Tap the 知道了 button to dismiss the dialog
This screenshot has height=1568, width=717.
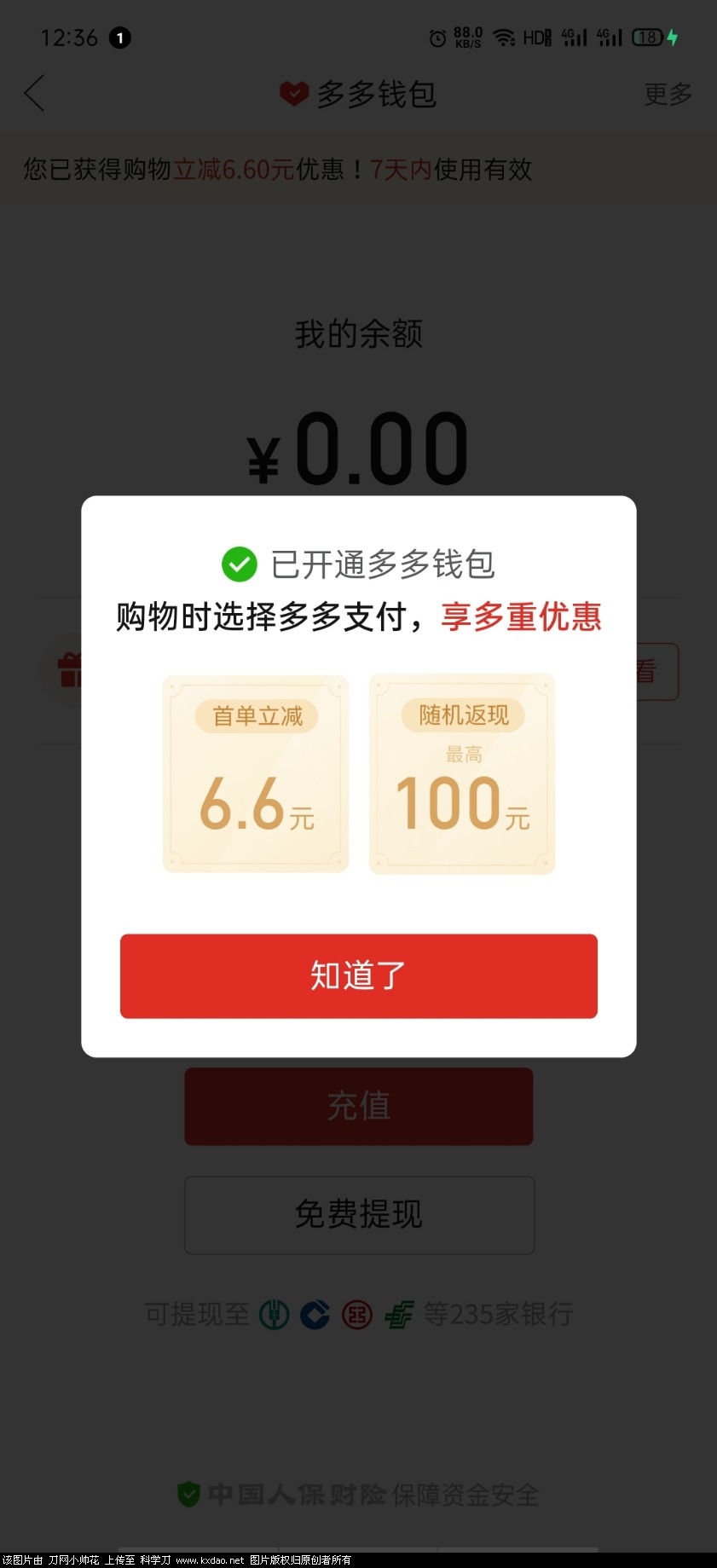click(358, 975)
